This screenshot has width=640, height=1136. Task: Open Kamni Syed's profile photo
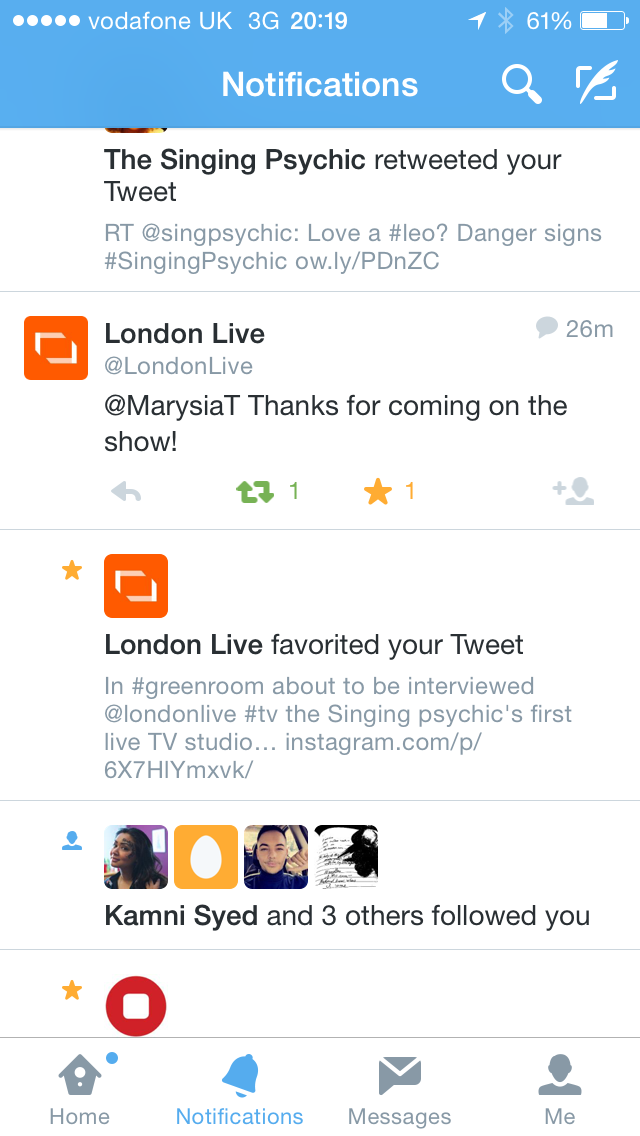point(136,857)
